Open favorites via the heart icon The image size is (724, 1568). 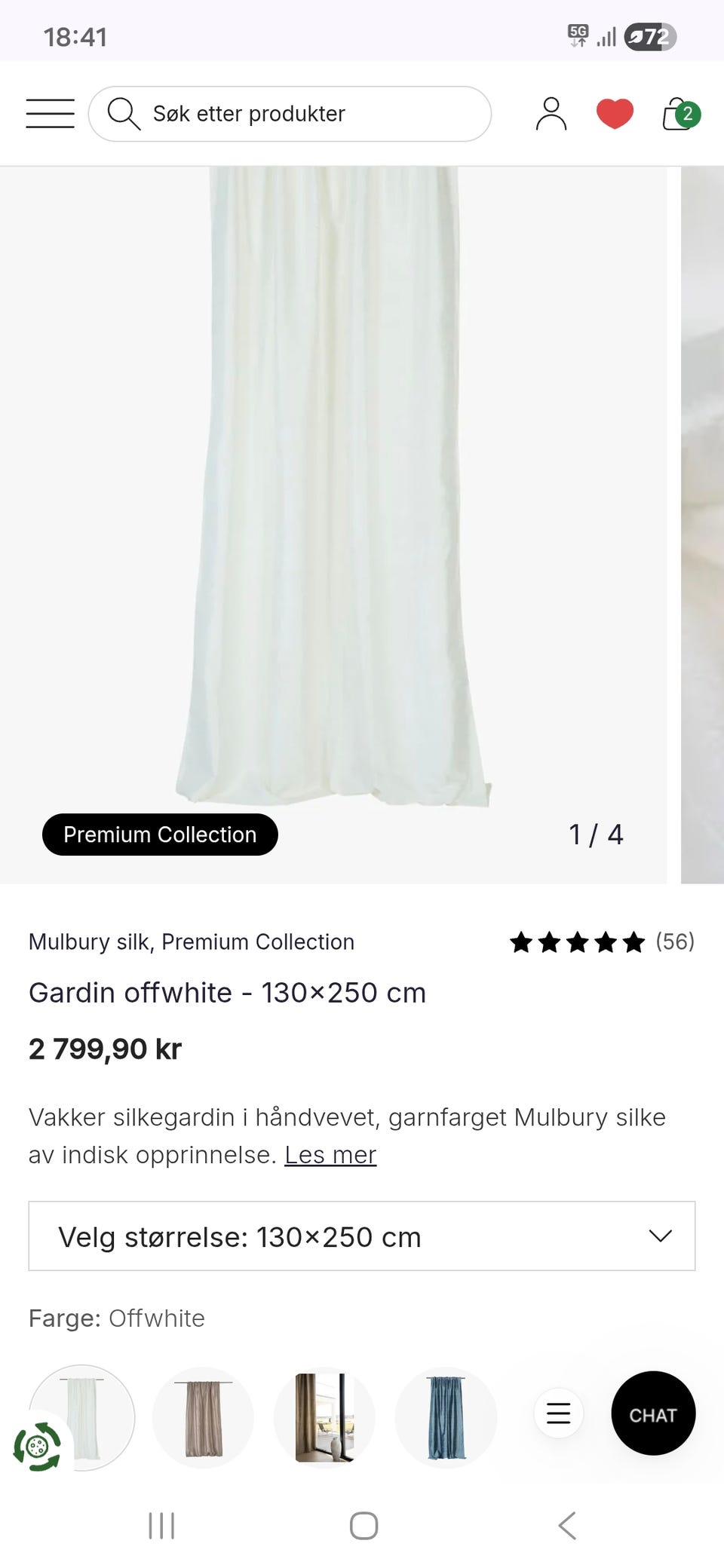(615, 113)
